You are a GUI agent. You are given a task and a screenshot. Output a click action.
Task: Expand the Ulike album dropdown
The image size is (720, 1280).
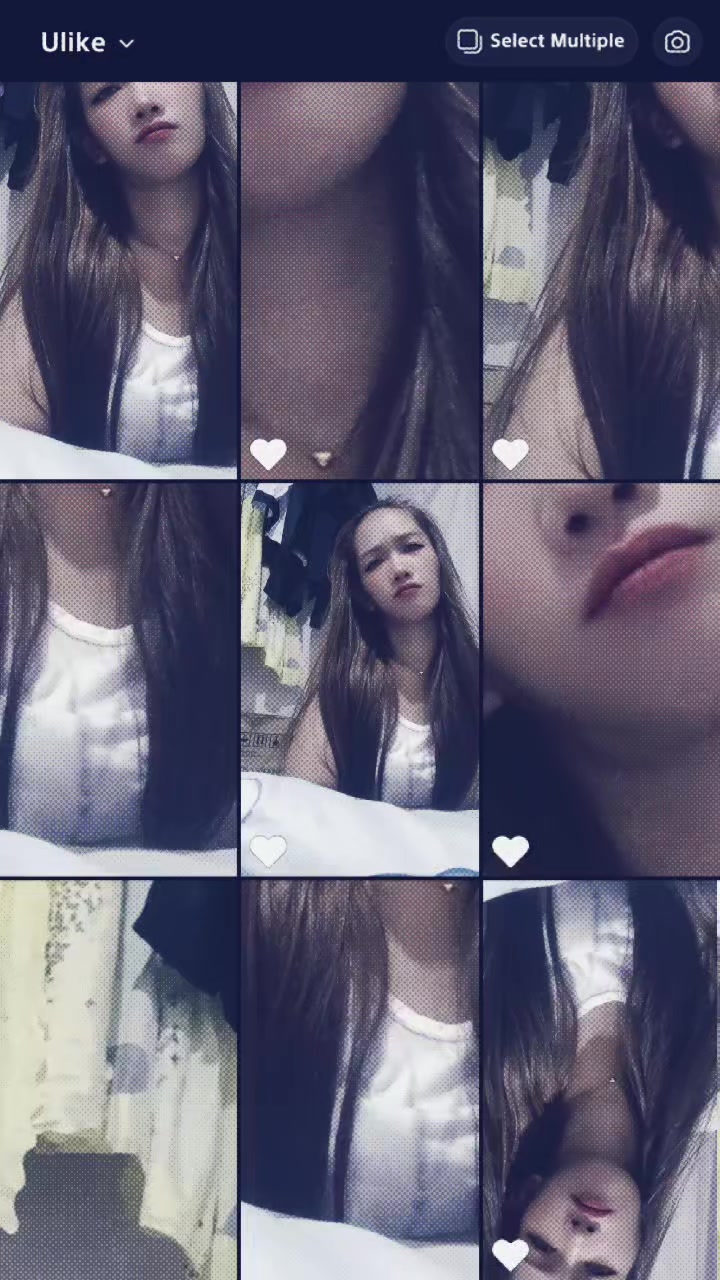pyautogui.click(x=87, y=42)
